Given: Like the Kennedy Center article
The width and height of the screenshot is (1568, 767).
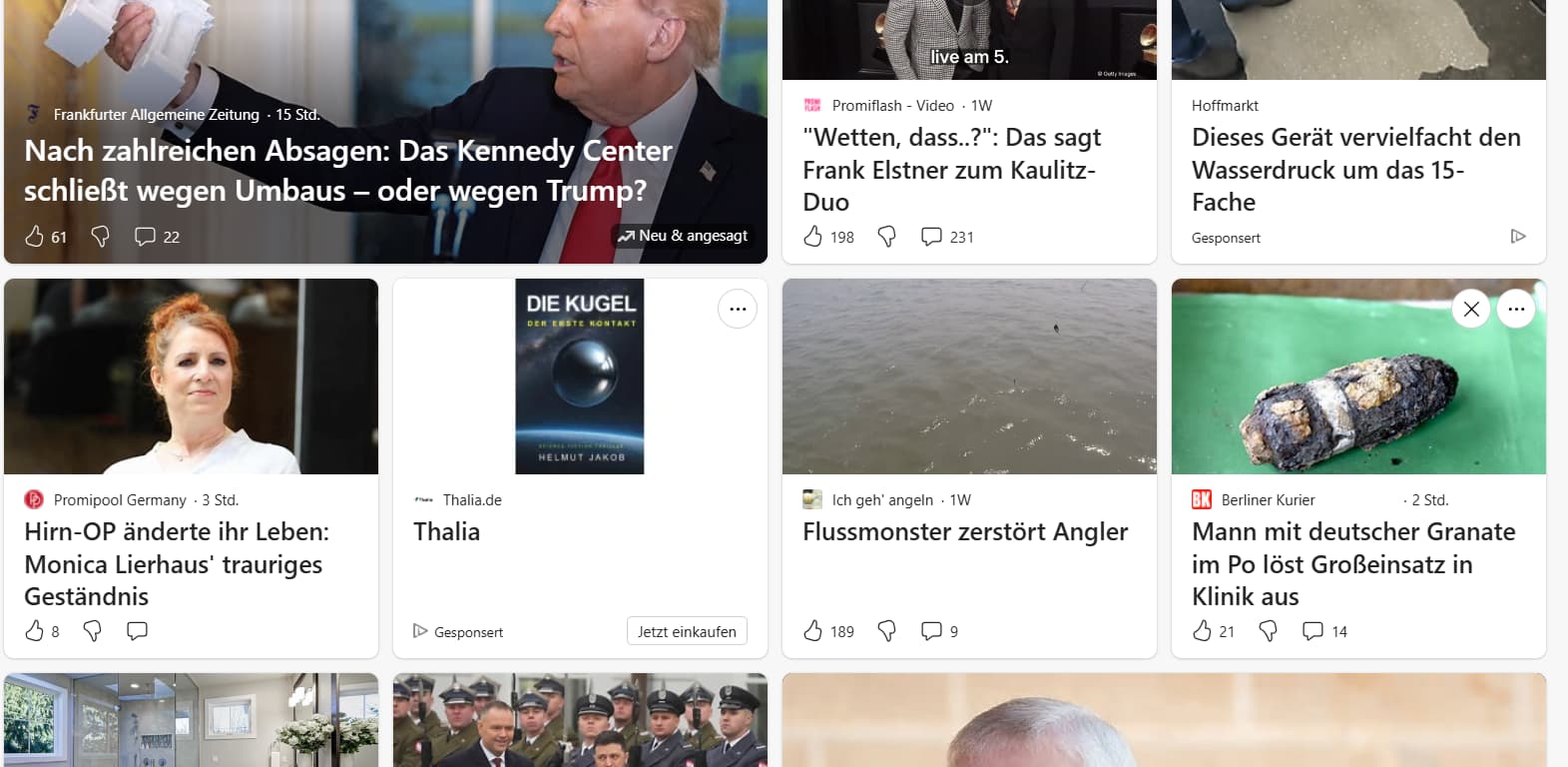Looking at the screenshot, I should 35,237.
